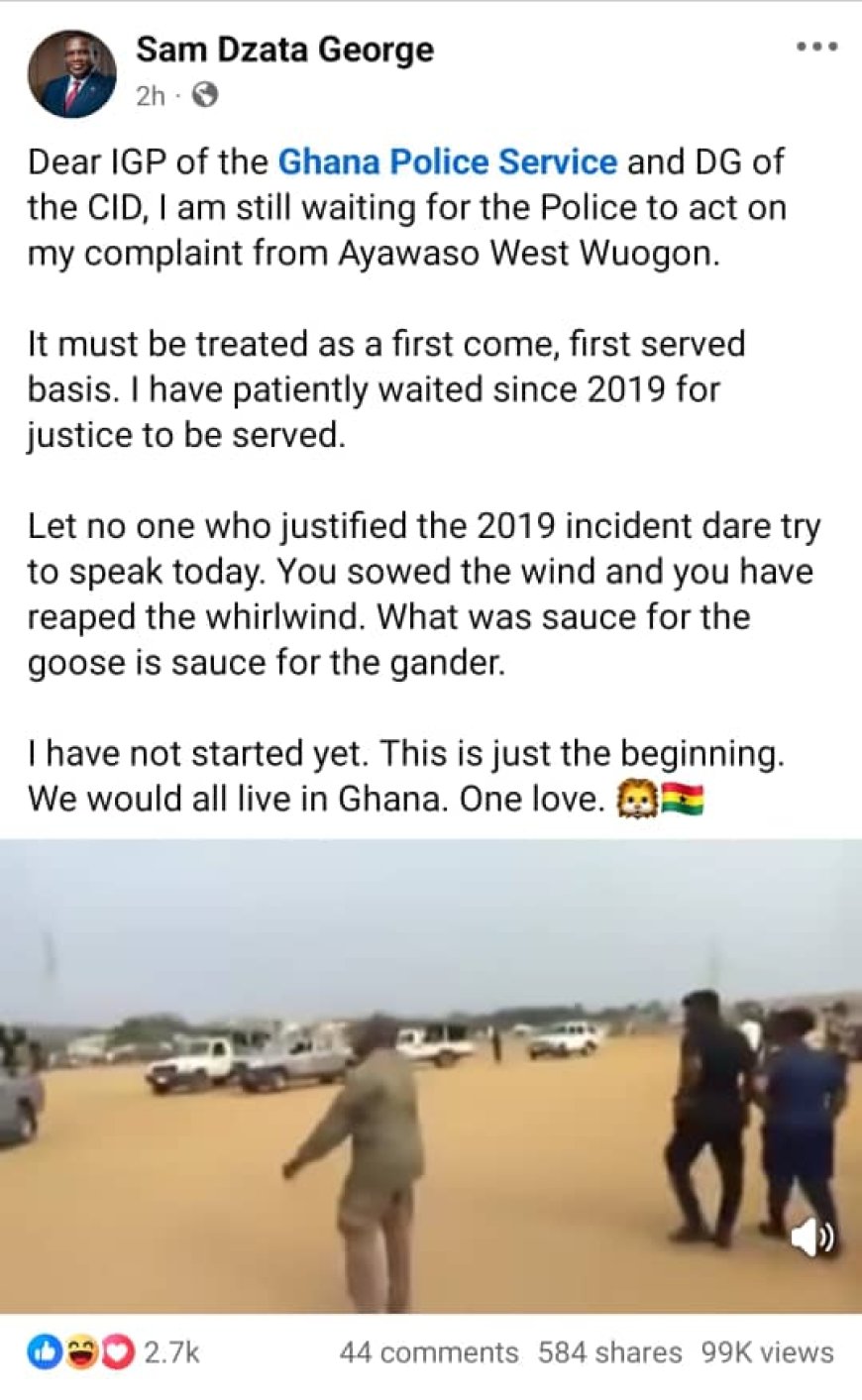View the 584 shares list
862x1400 pixels.
pos(609,1352)
